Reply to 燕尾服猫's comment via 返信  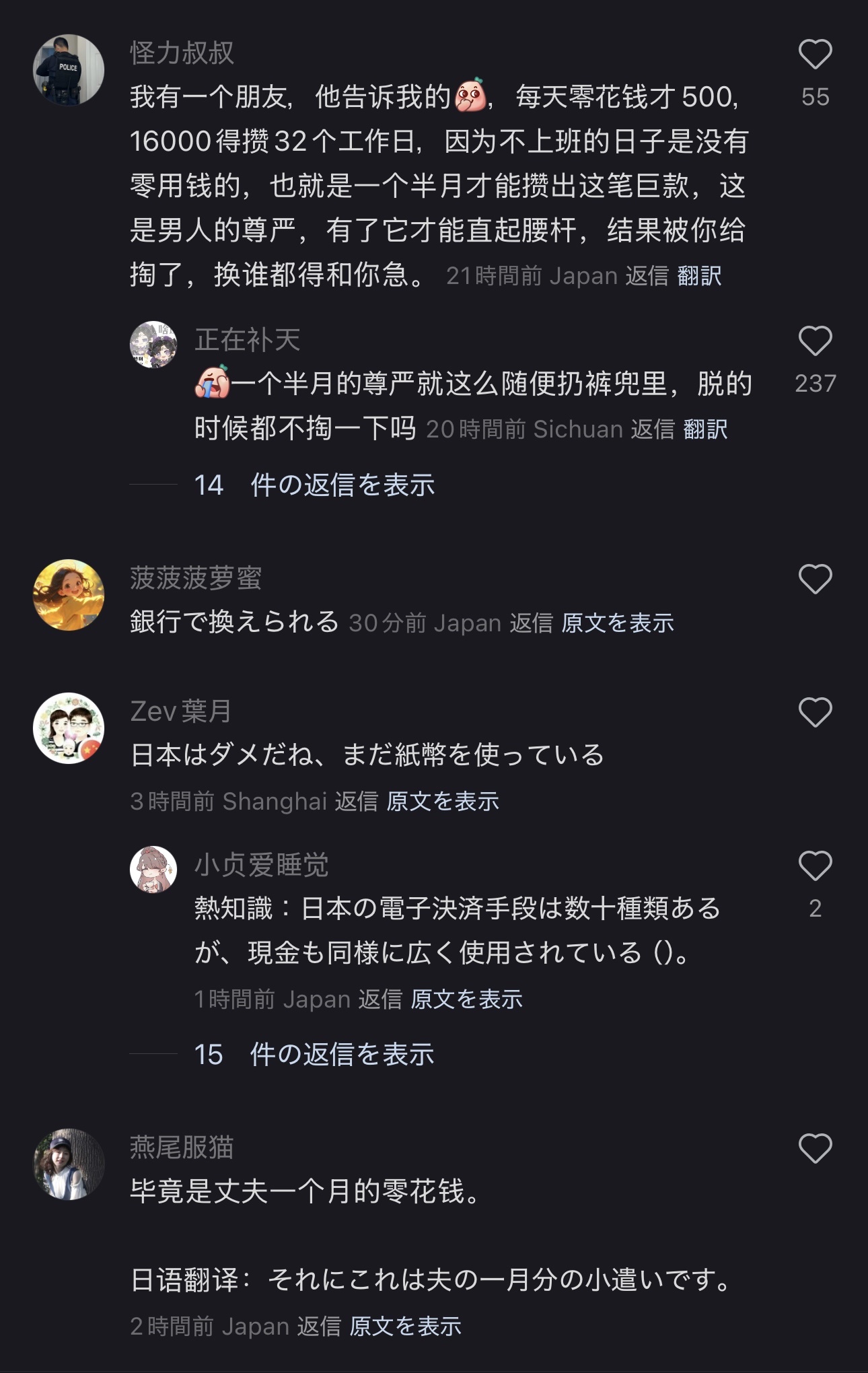[x=319, y=1327]
